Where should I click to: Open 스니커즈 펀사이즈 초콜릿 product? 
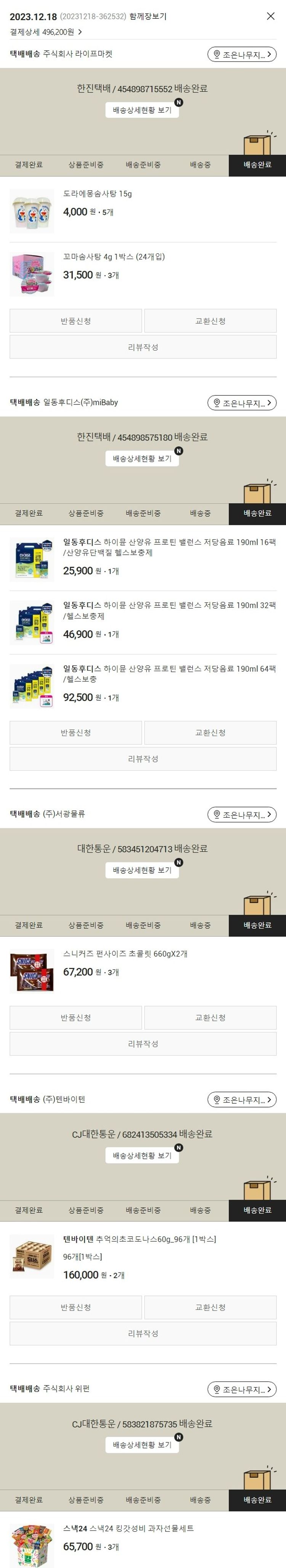[x=125, y=954]
